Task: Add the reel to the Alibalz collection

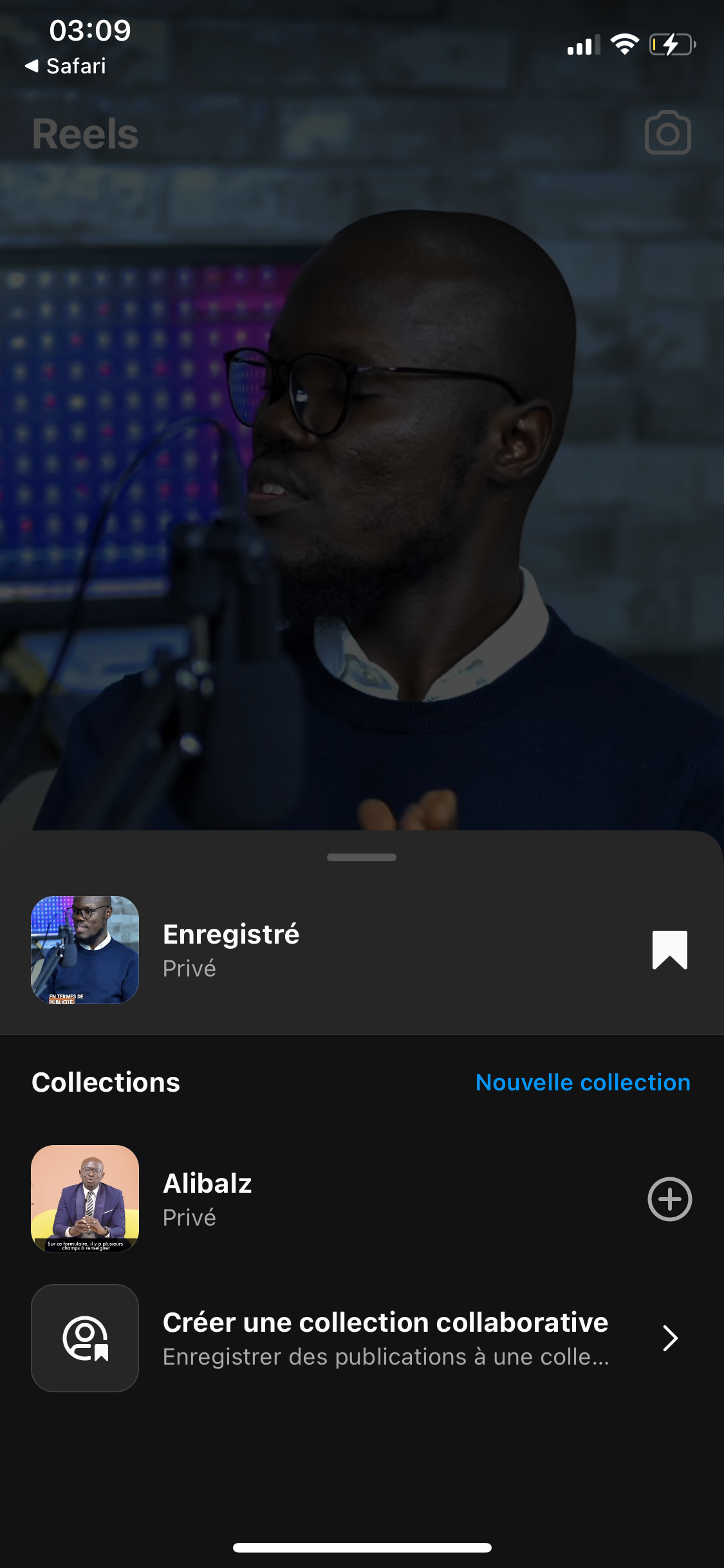Action: [669, 1199]
